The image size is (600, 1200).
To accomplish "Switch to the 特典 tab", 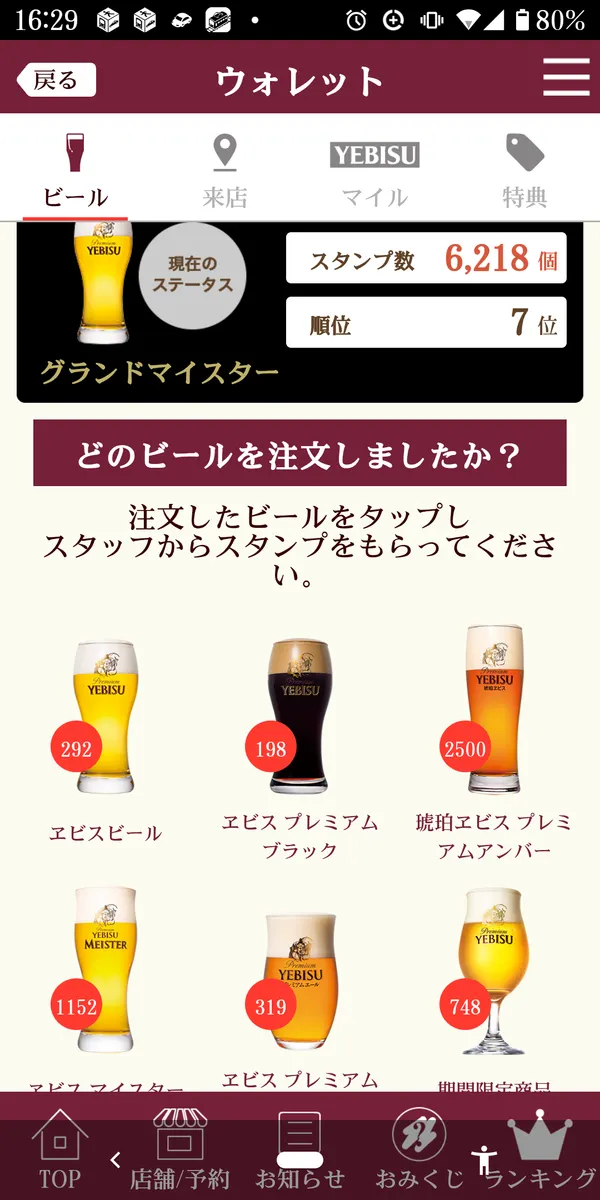I will pos(524,170).
